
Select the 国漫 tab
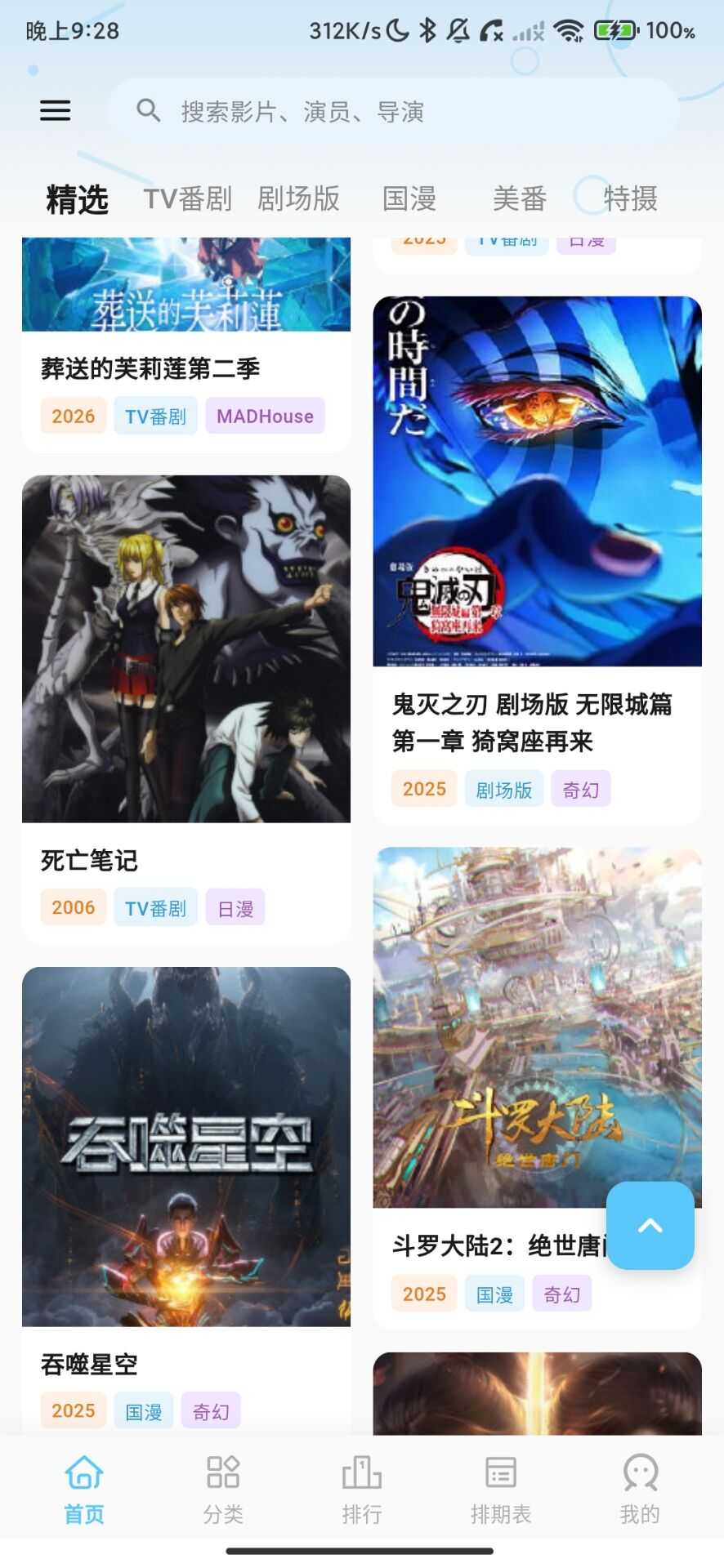[409, 198]
